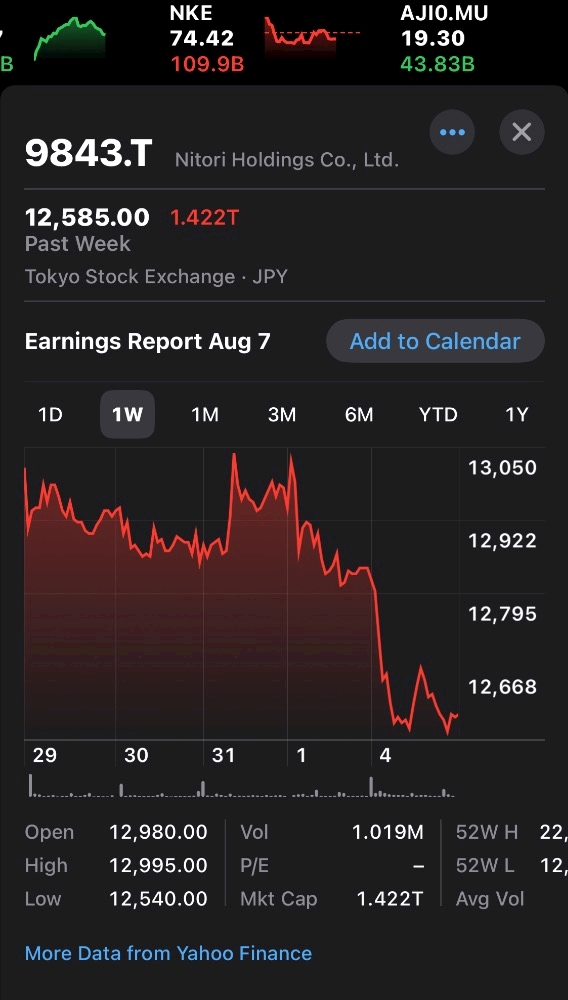Open the NKE ticker card
Image resolution: width=568 pixels, height=1000 pixels.
(265, 38)
